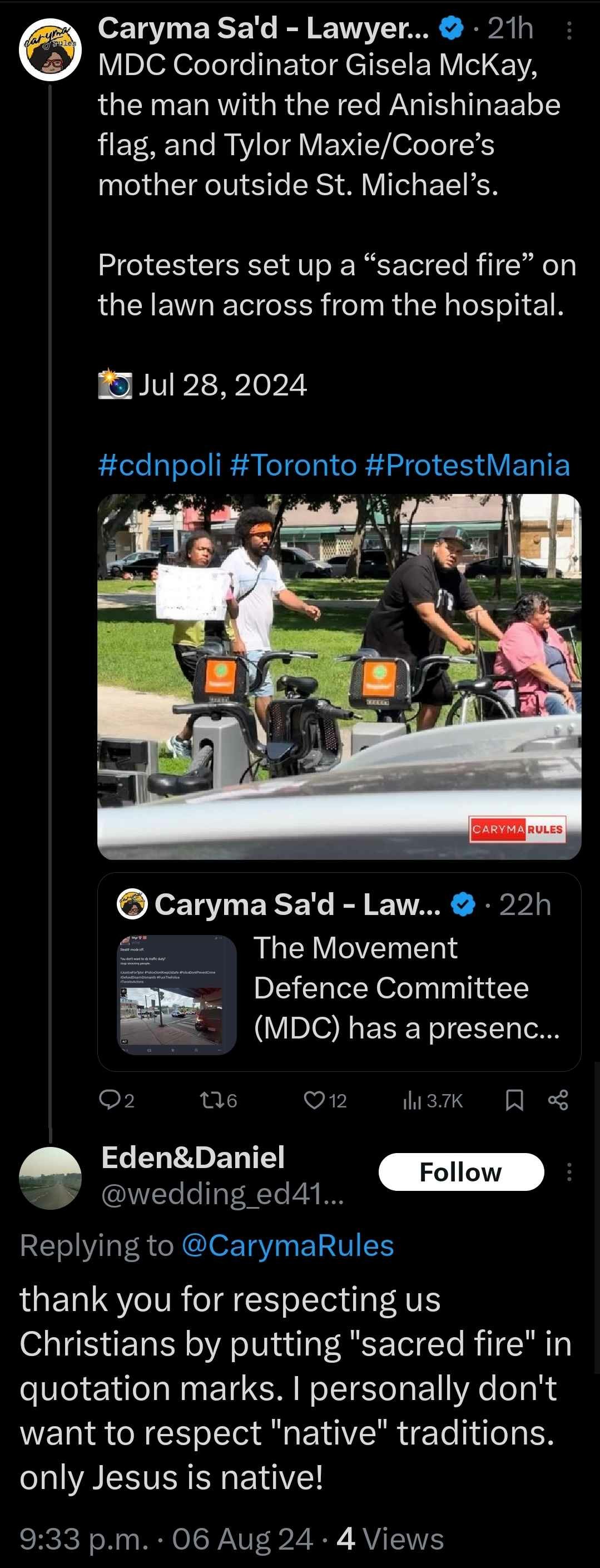Viewport: 600px width, 1568px height.
Task: View the protest photo full screen
Action: (339, 676)
